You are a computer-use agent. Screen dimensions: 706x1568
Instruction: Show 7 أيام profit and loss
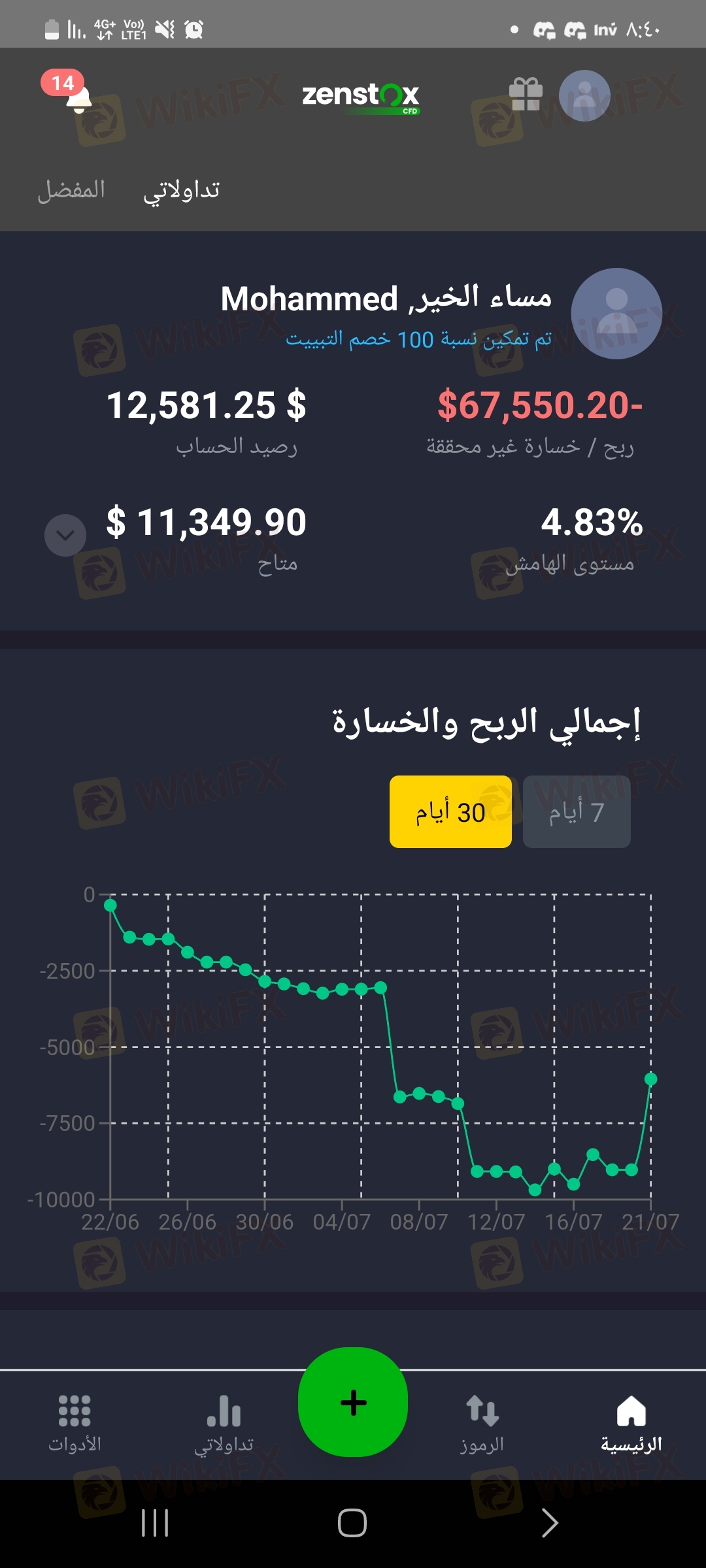(577, 811)
